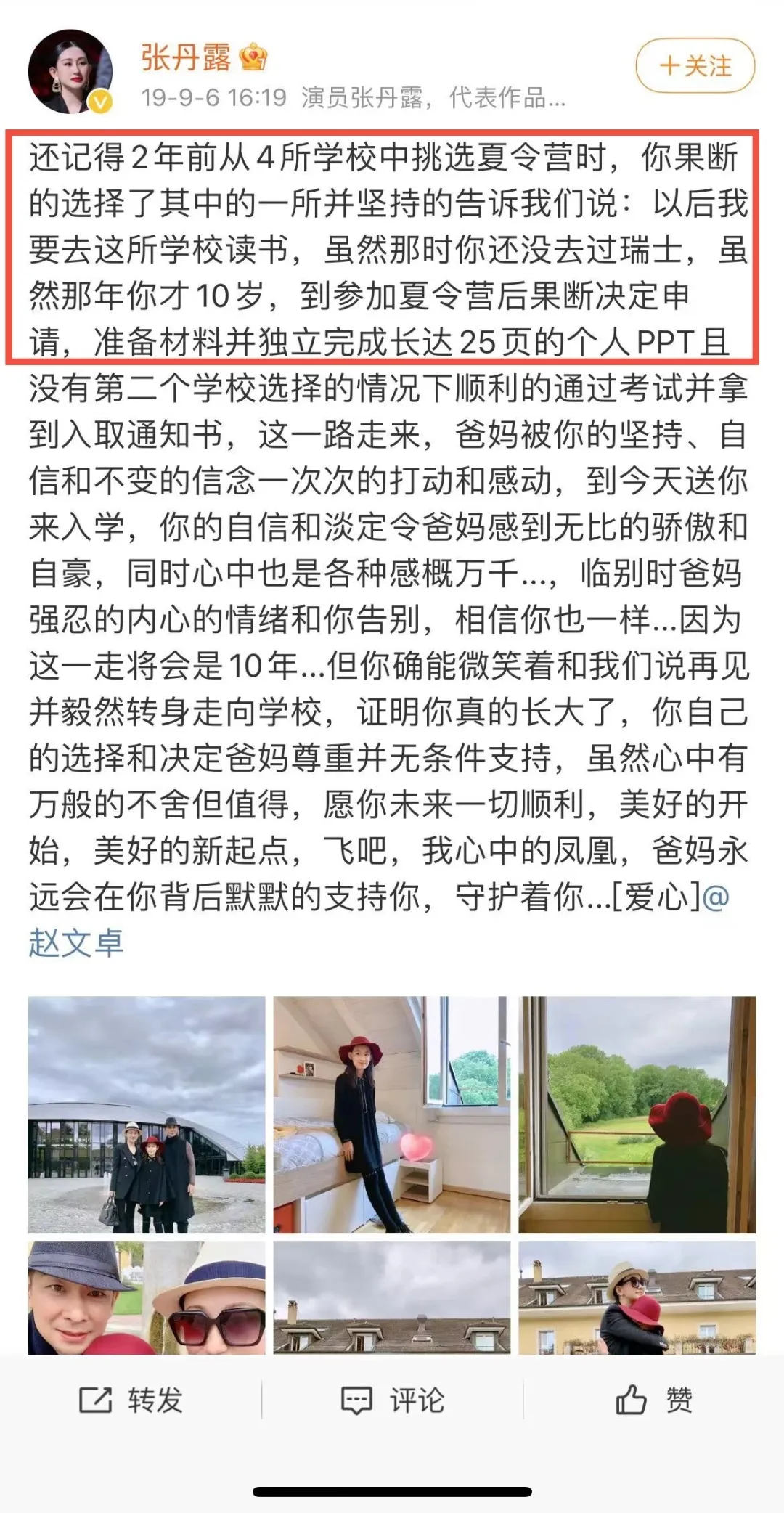Open the selfie with blue hat and sunglasses
Viewport: 784px width, 1513px height.
[x=147, y=1297]
